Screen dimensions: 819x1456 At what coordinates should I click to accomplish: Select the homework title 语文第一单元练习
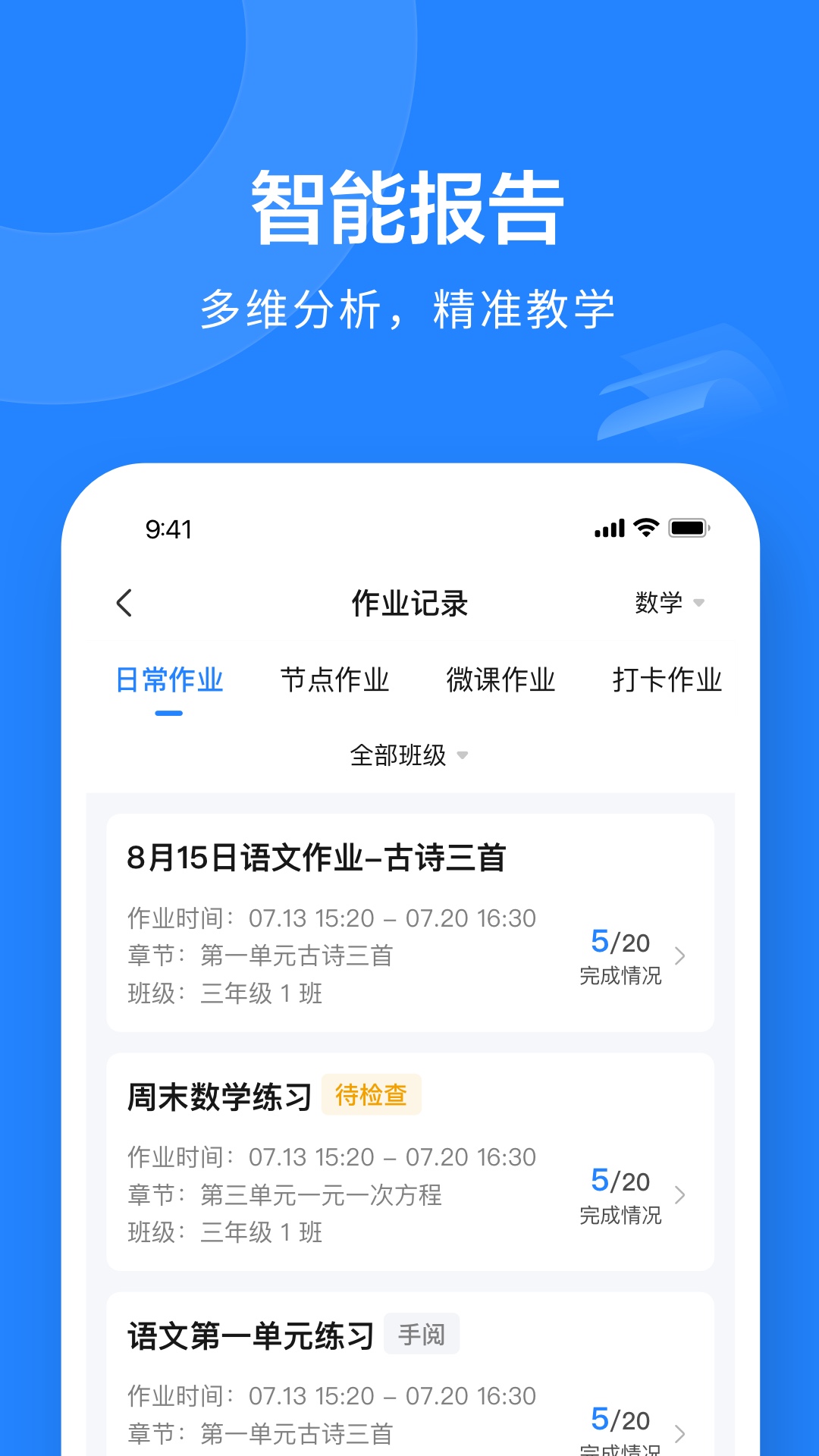[249, 1332]
